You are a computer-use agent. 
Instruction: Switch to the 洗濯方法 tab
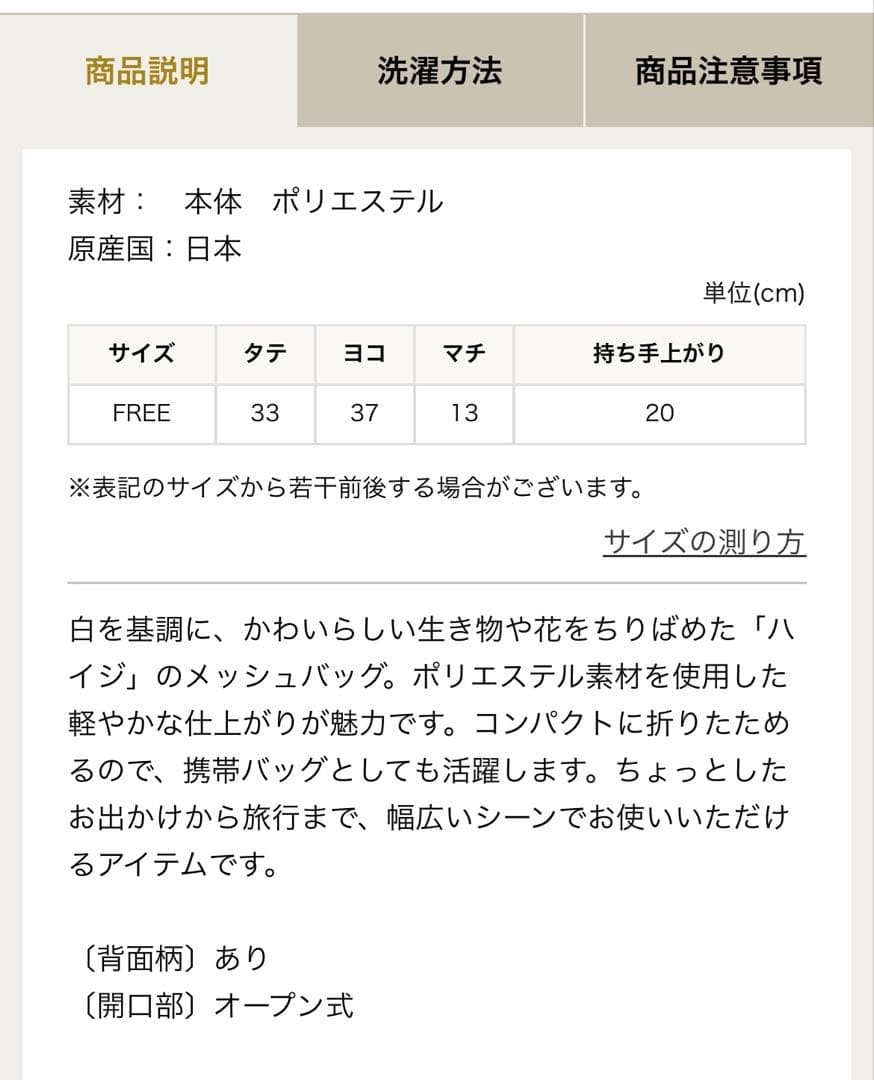point(438,69)
